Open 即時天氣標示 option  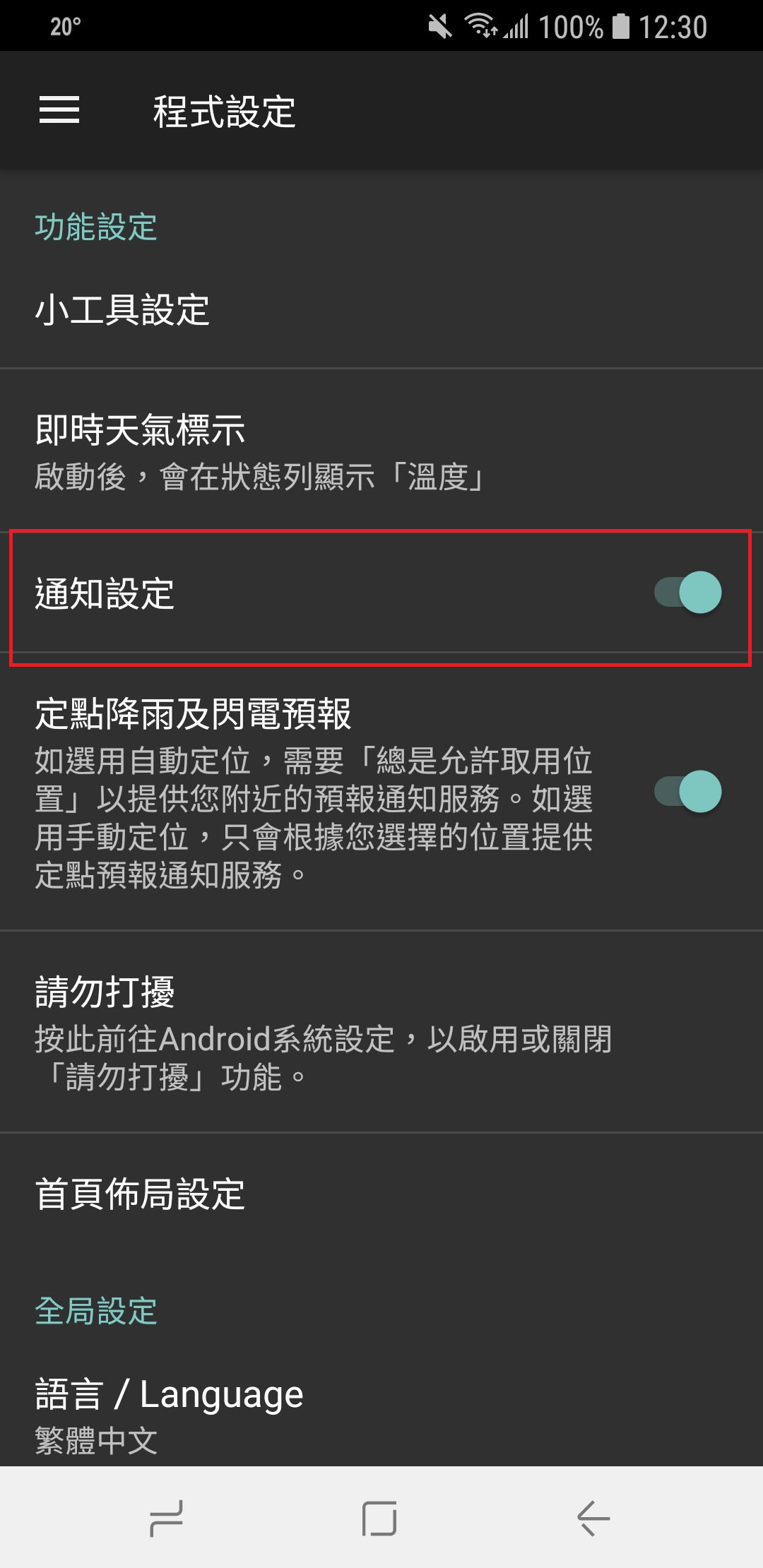[381, 451]
